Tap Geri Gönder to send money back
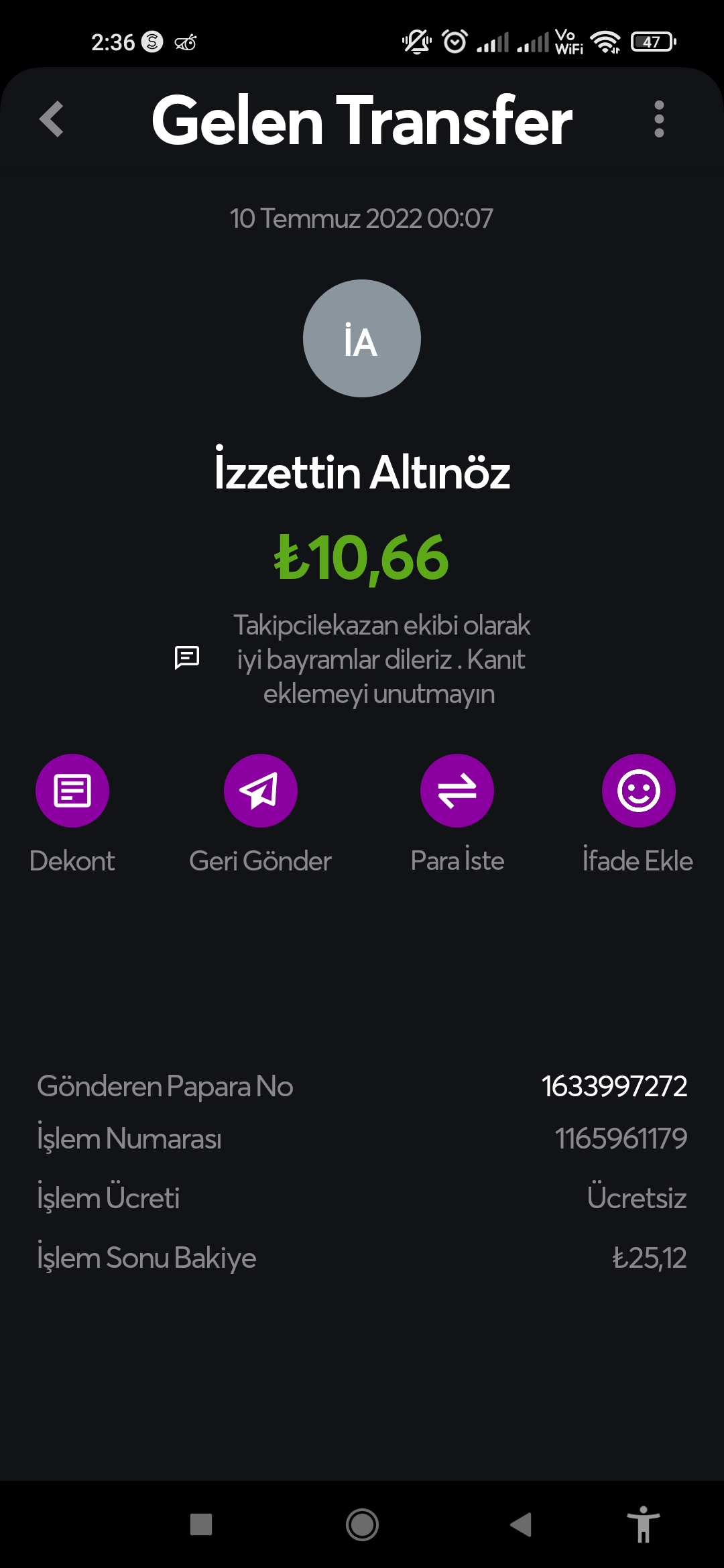The height and width of the screenshot is (1568, 724). pos(261,791)
